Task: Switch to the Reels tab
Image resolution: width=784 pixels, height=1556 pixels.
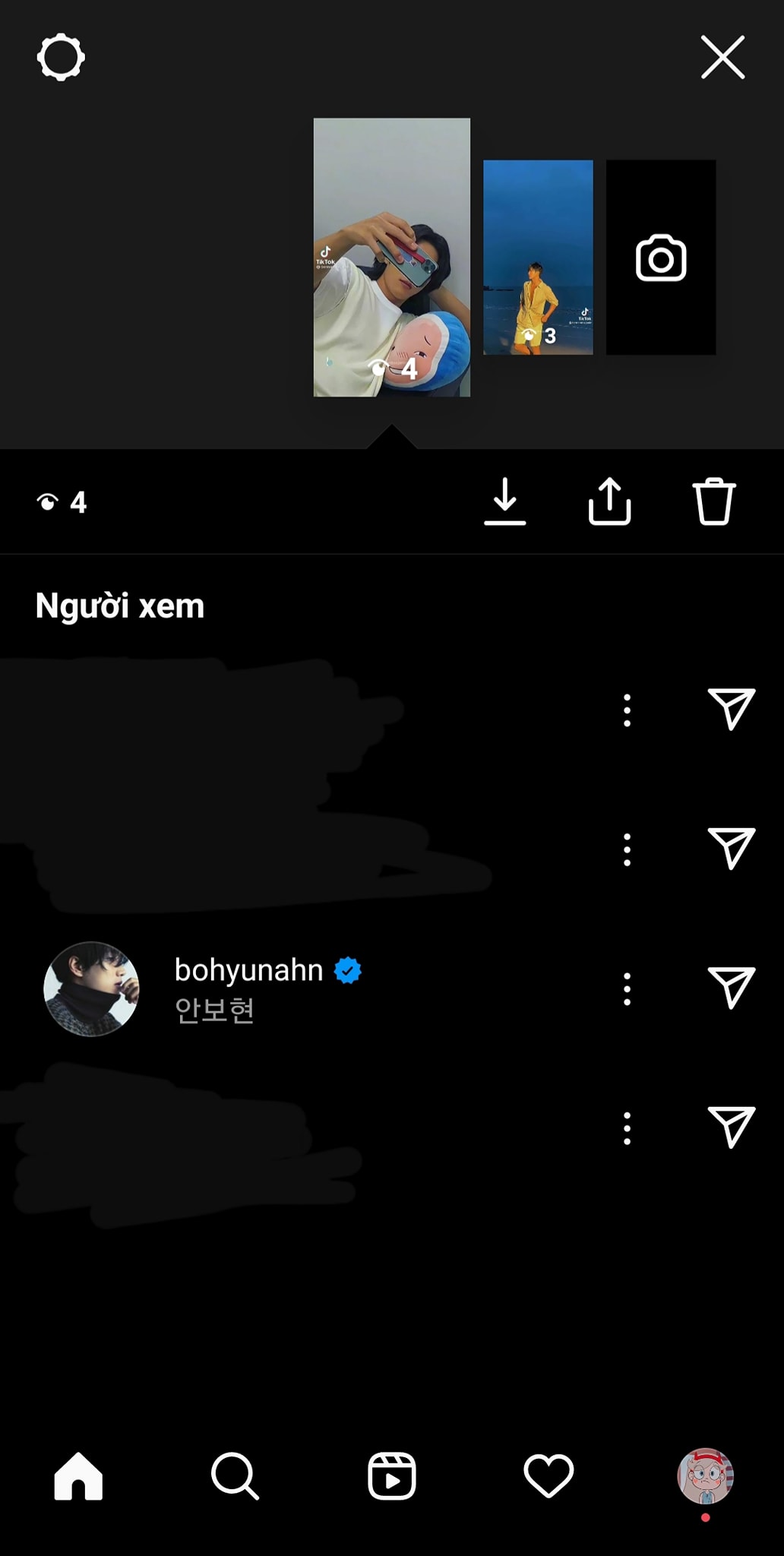Action: click(392, 1476)
